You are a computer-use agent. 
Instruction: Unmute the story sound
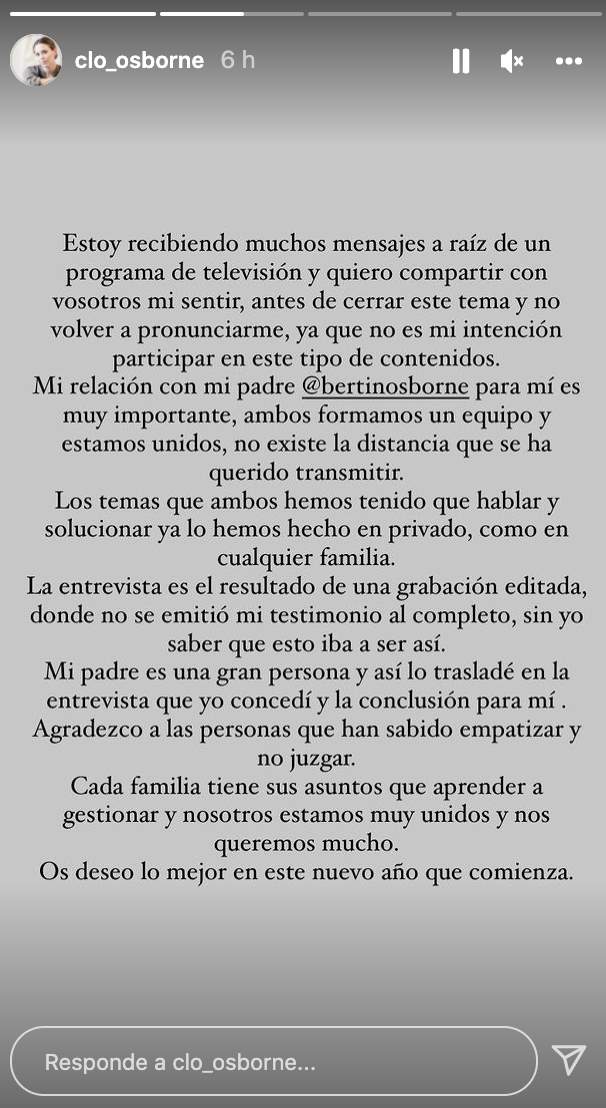[512, 61]
